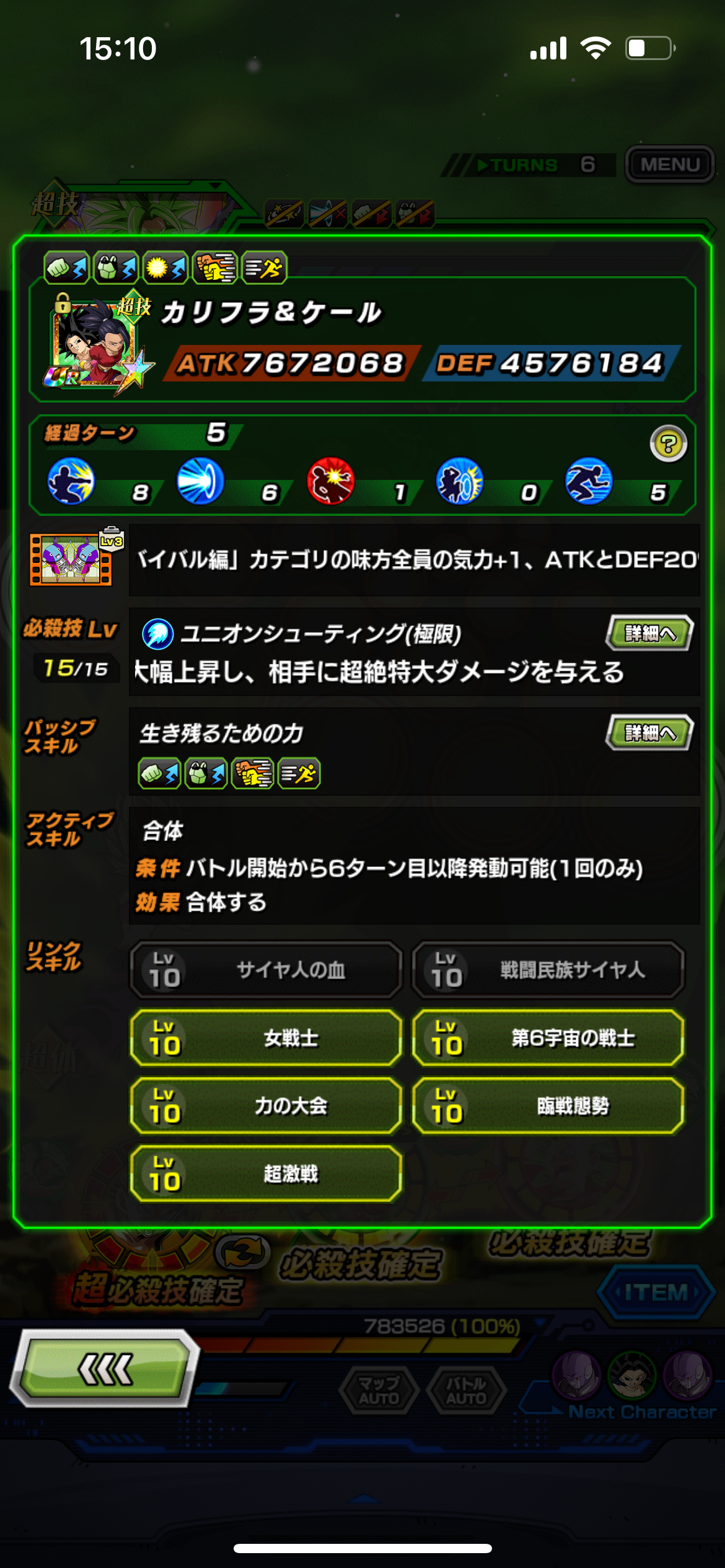Viewport: 725px width, 1568px height.
Task: Tap the green back arrow button
Action: coord(105,1367)
